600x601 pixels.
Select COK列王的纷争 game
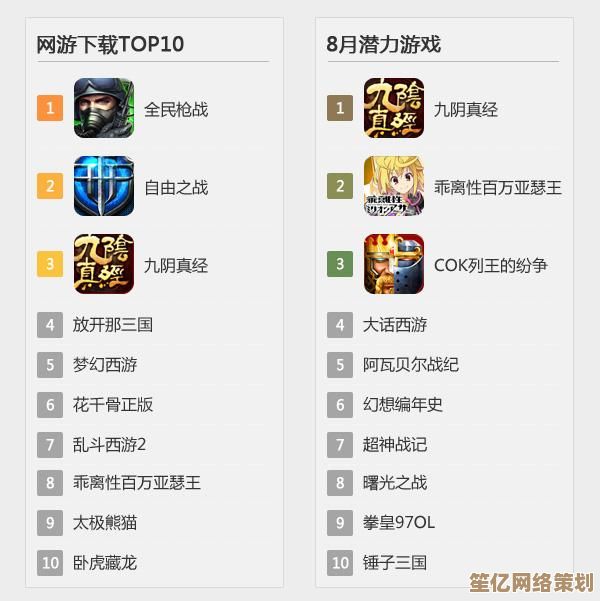490,265
